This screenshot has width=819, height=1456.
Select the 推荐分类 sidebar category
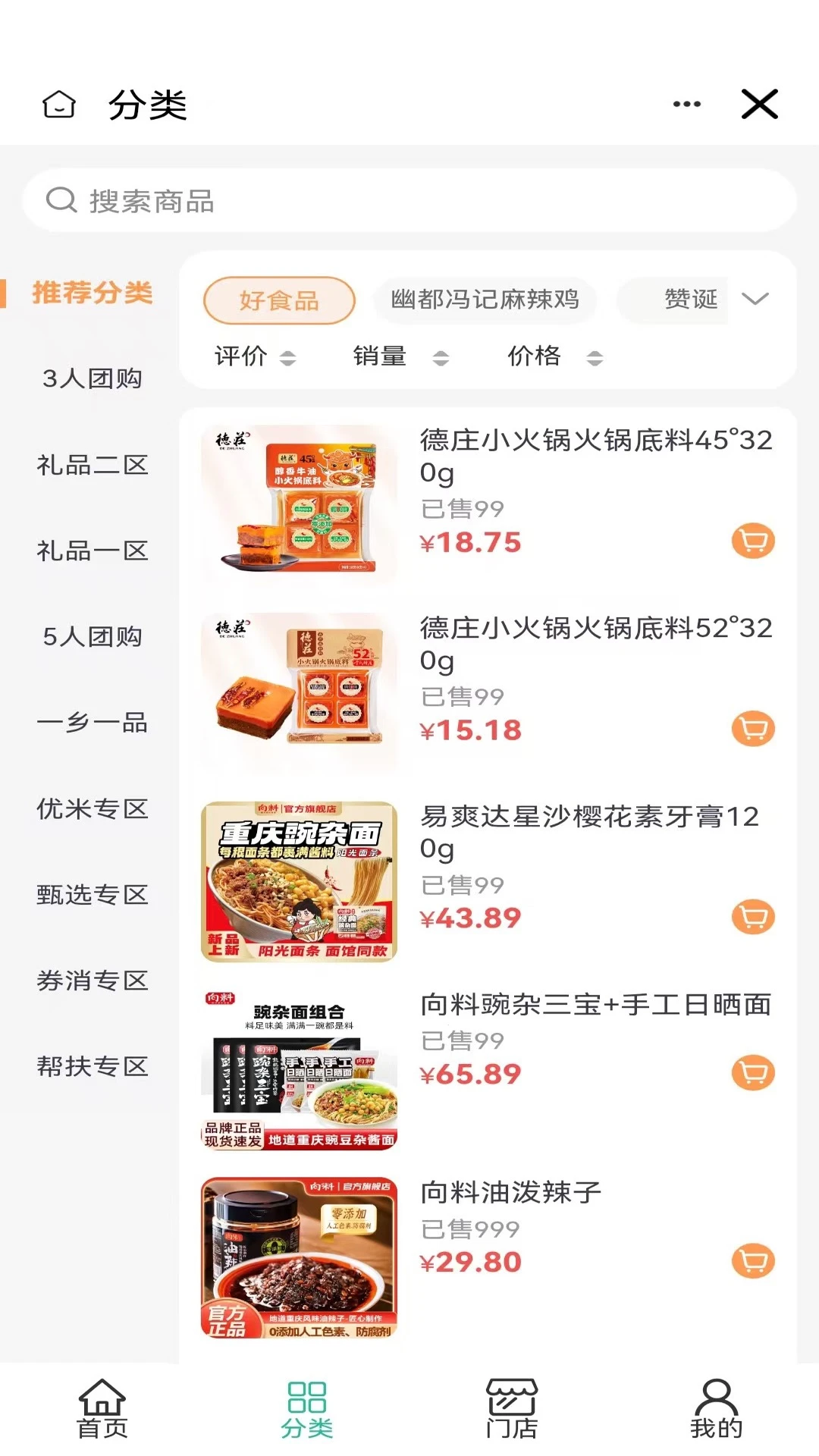coord(93,294)
